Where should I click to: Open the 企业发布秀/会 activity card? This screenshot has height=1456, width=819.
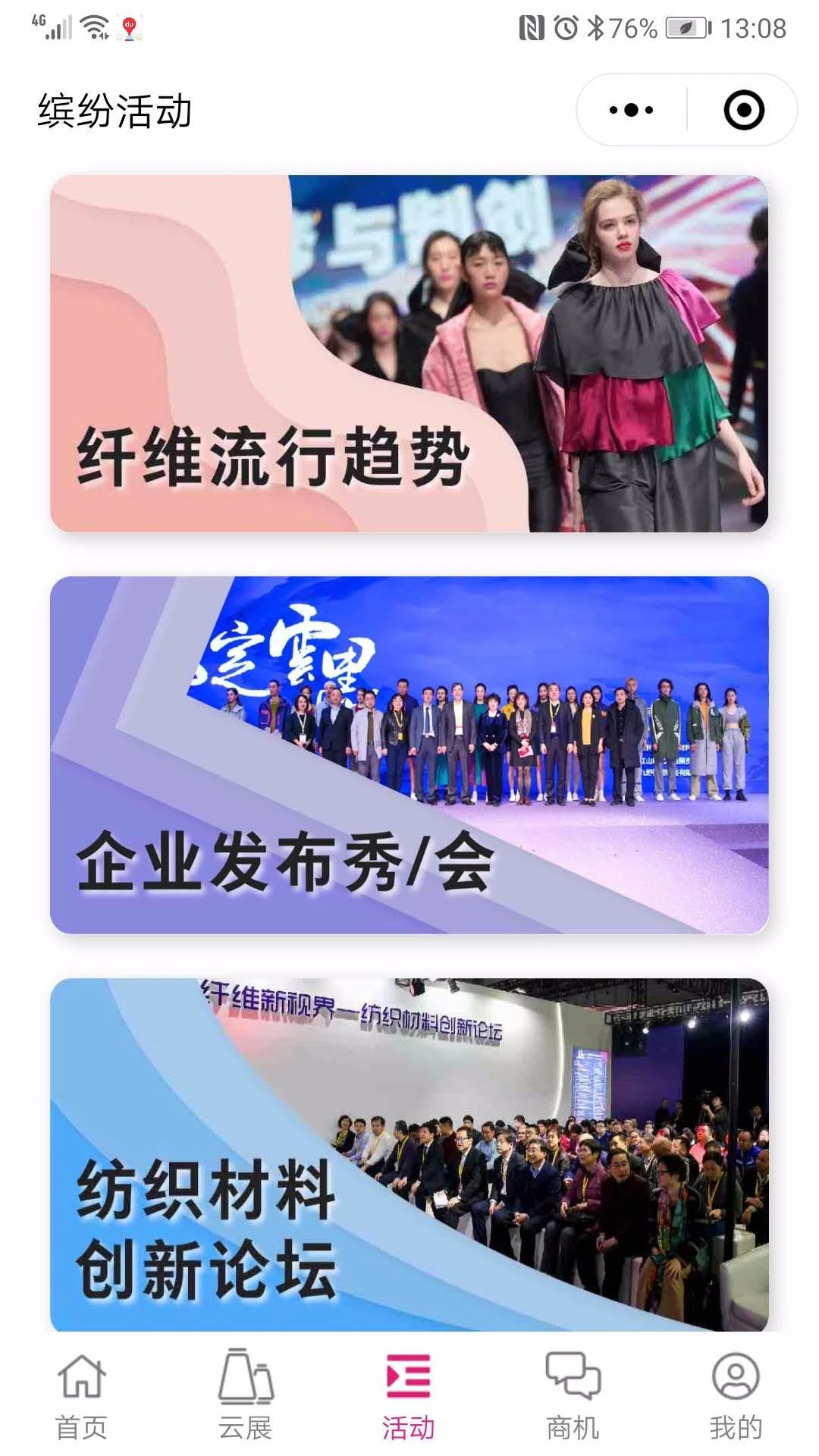coord(409,755)
